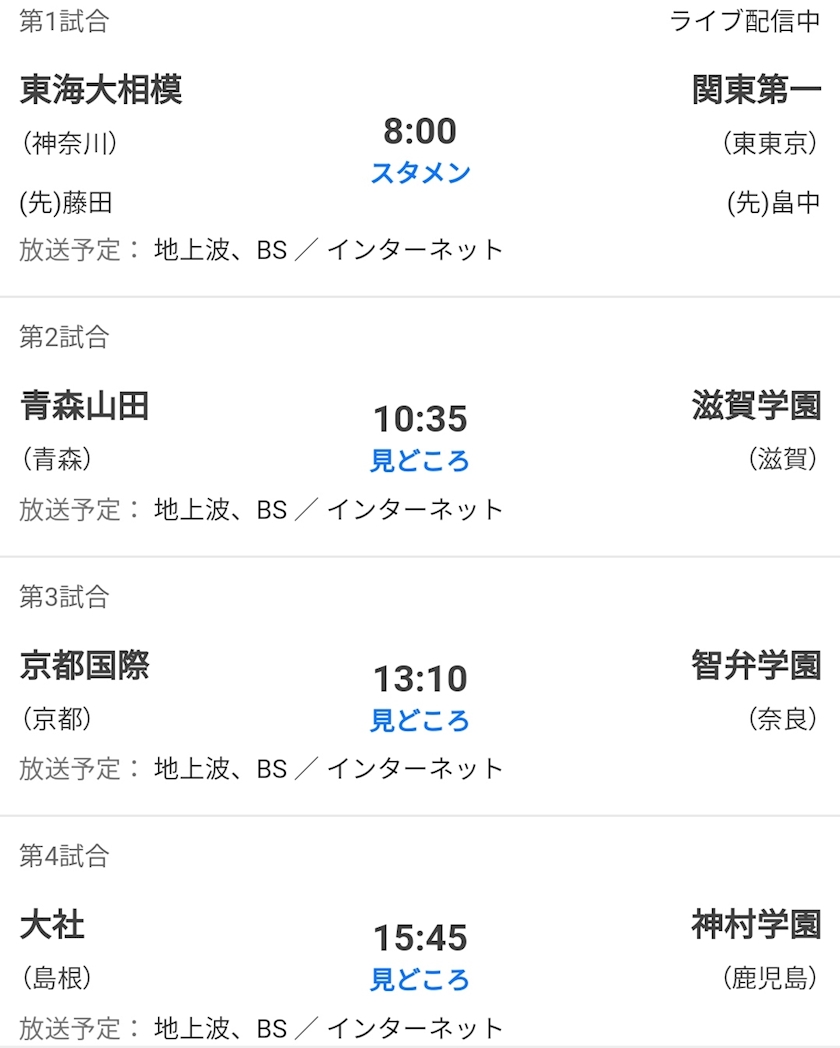
Task: Open 見どころ for the 13:10 game
Action: [420, 720]
